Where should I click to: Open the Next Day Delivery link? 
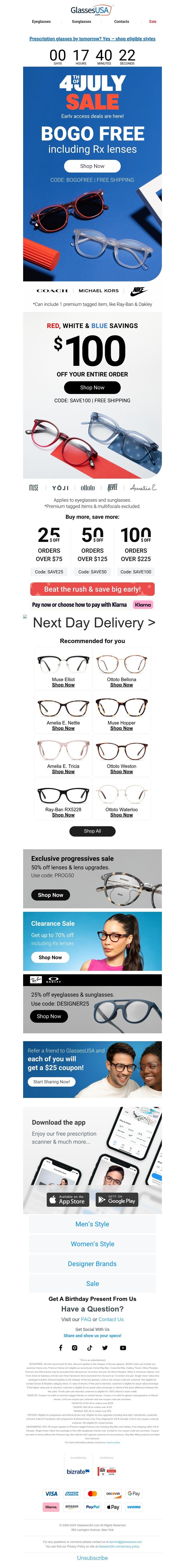93,623
